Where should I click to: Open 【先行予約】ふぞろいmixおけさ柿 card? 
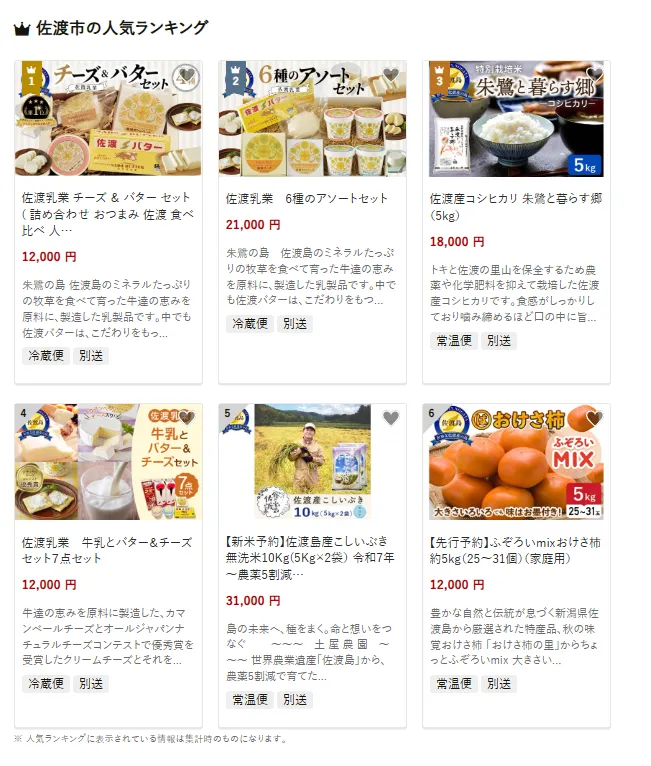tap(516, 551)
